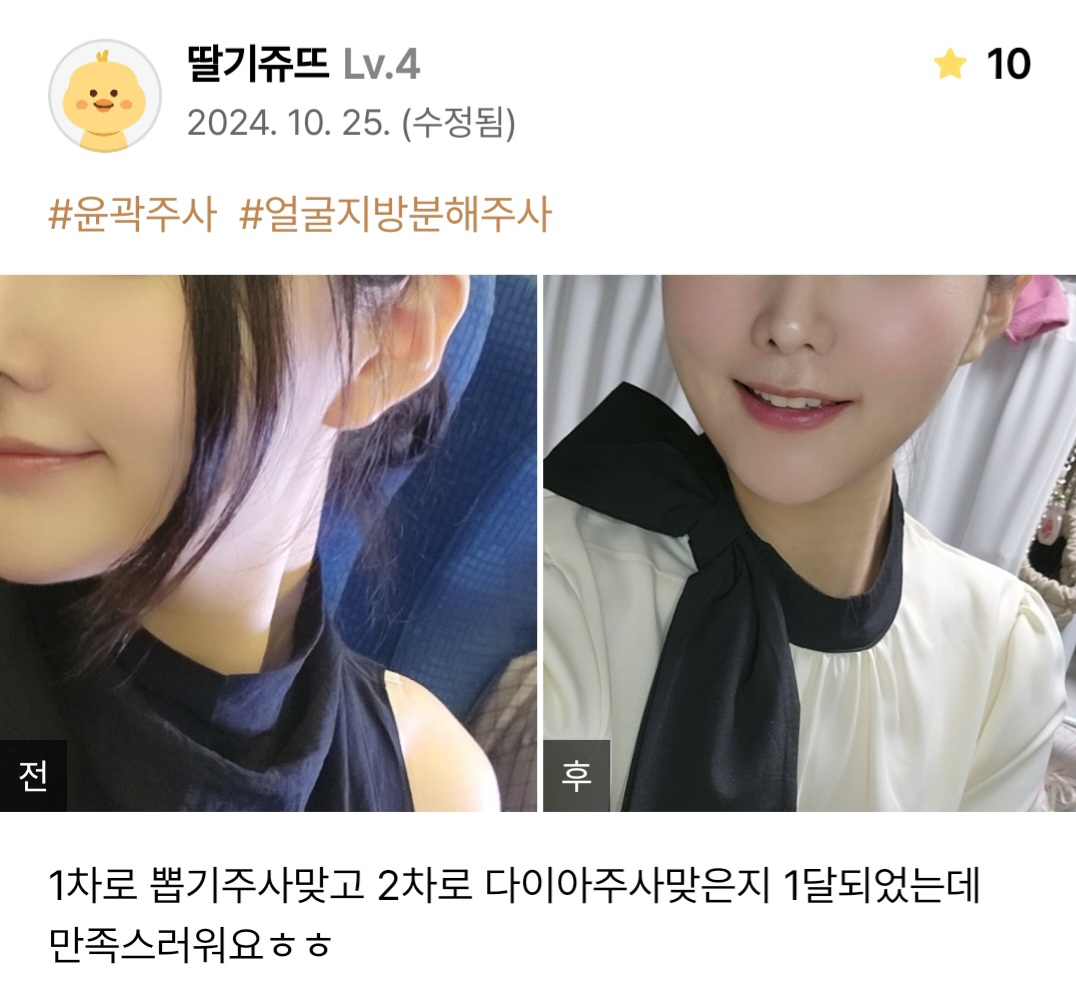Viewport: 1076px width, 995px height.
Task: Open 딸기쥬뜨's profile avatar
Action: point(104,96)
